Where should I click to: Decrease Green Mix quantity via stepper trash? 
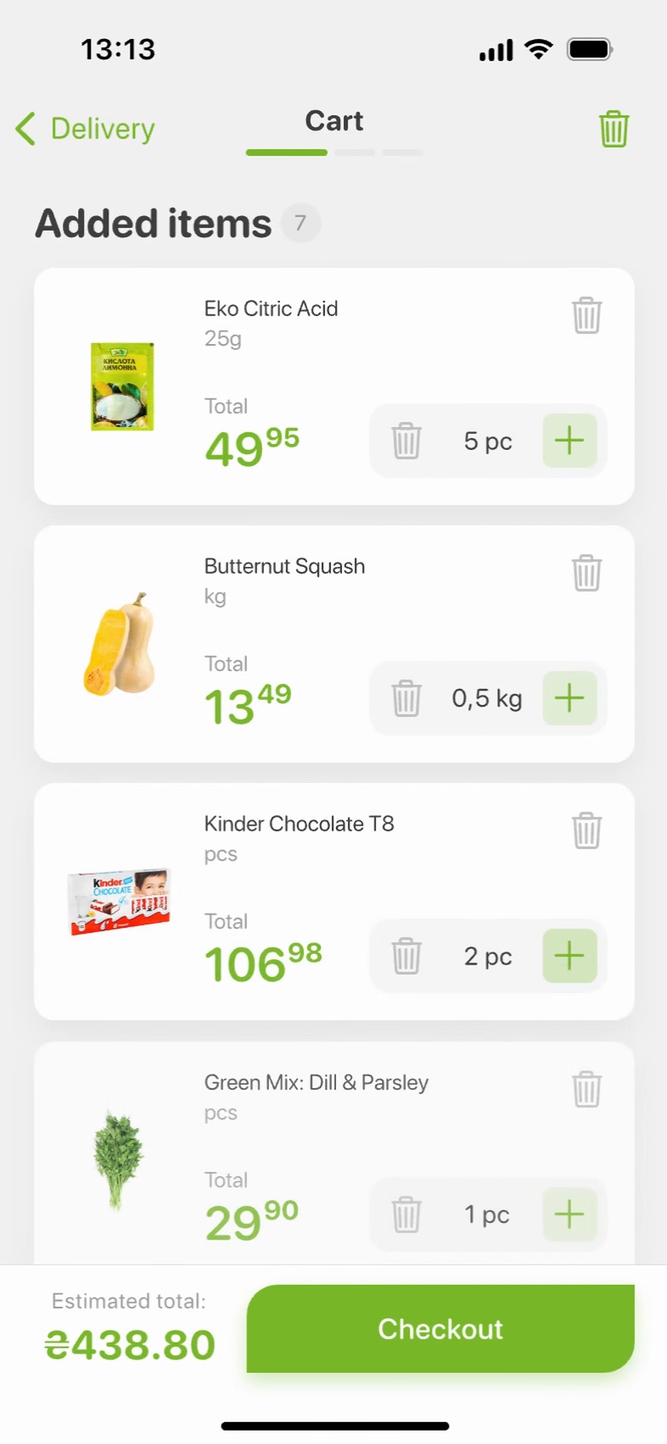tap(406, 1215)
